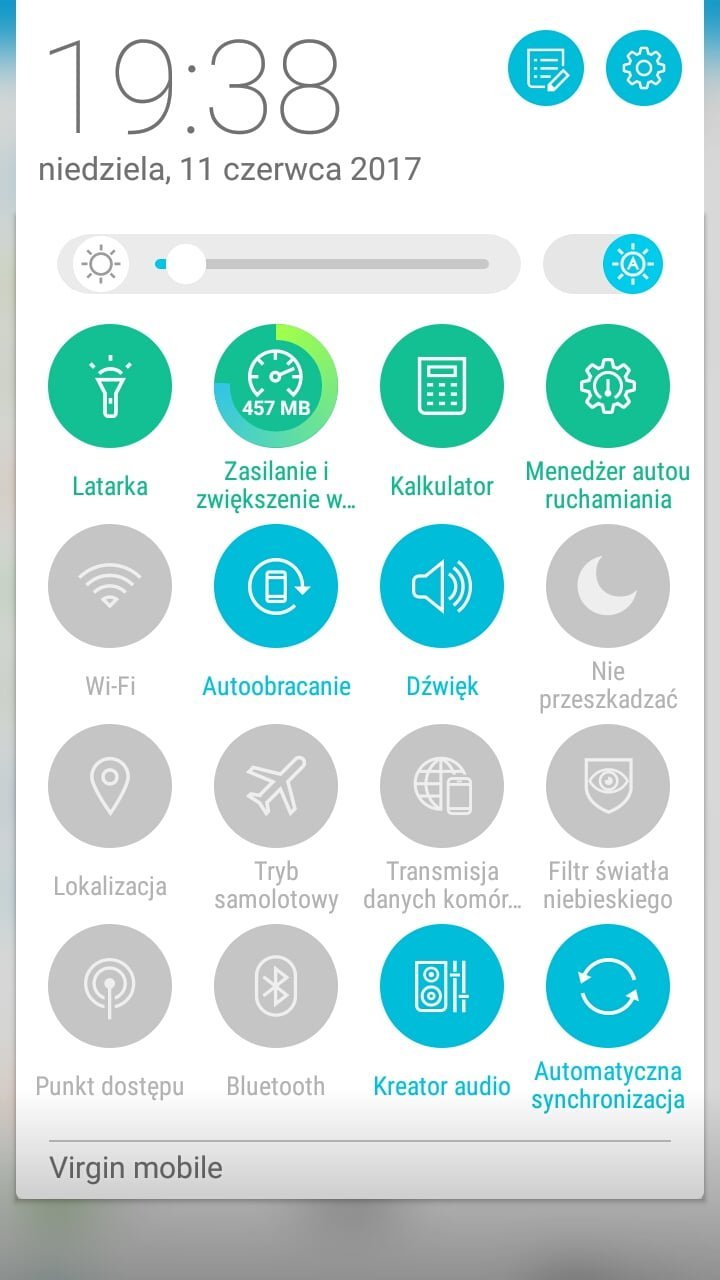Turn on Filtr światła niebieskiego

tap(608, 786)
